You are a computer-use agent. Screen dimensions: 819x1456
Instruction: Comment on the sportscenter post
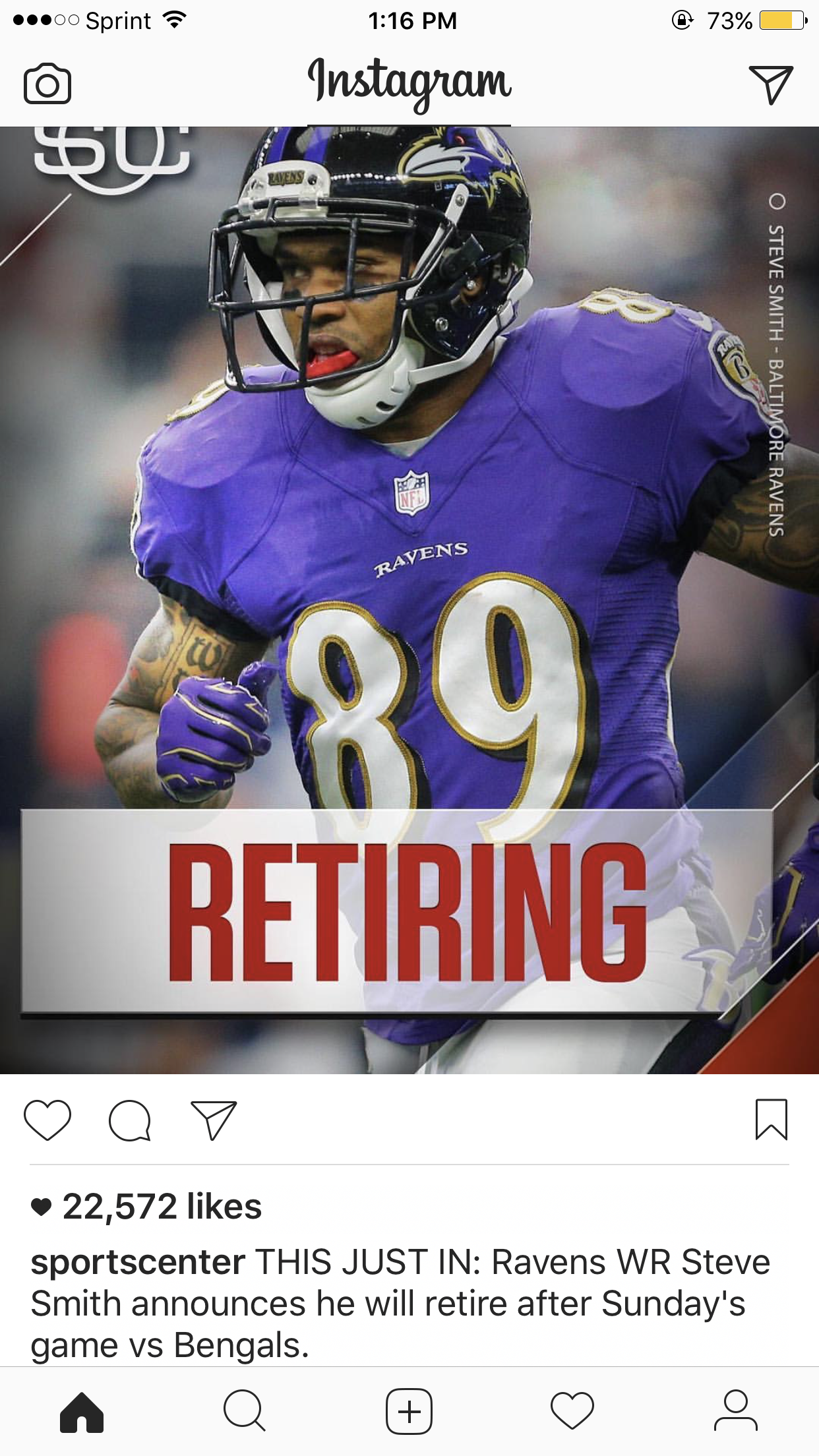[130, 1120]
